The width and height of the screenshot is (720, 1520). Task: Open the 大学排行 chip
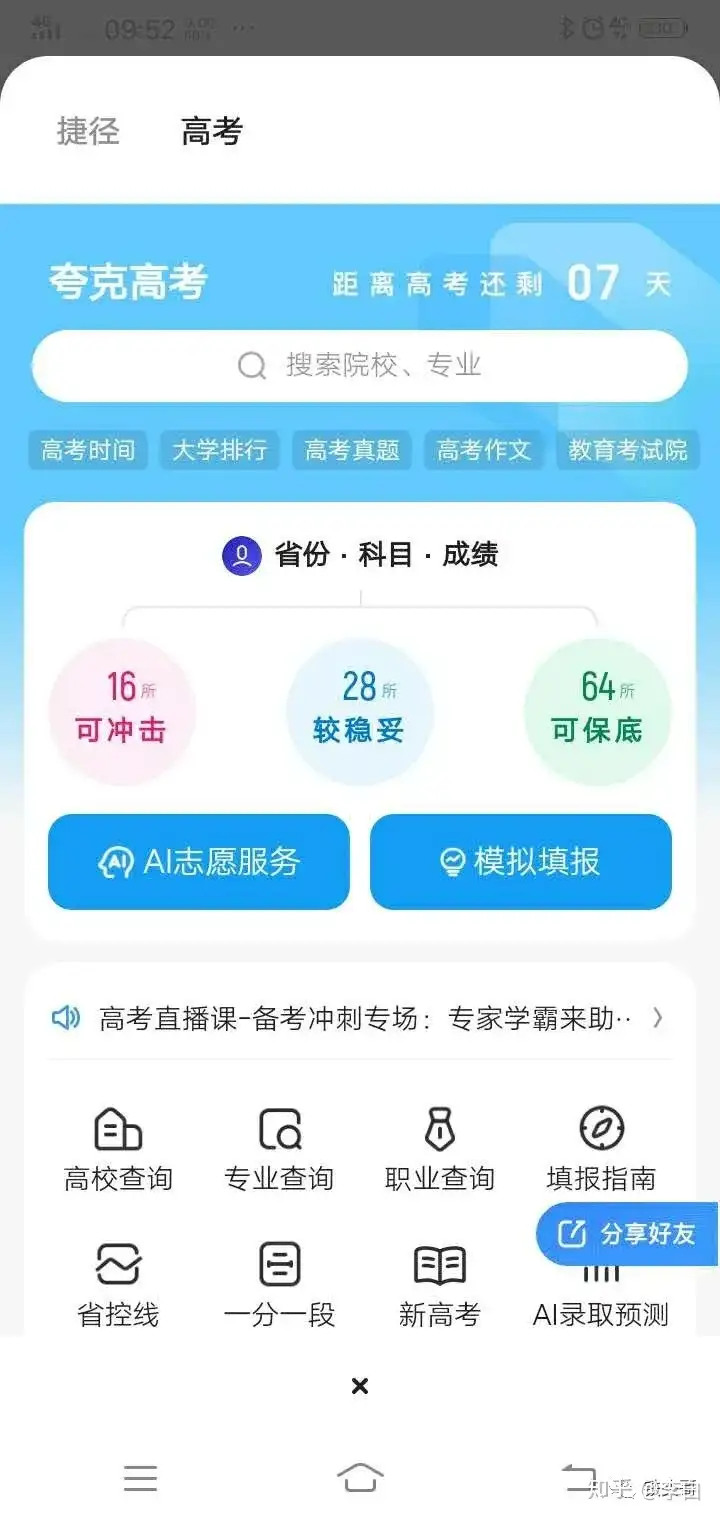(x=220, y=450)
